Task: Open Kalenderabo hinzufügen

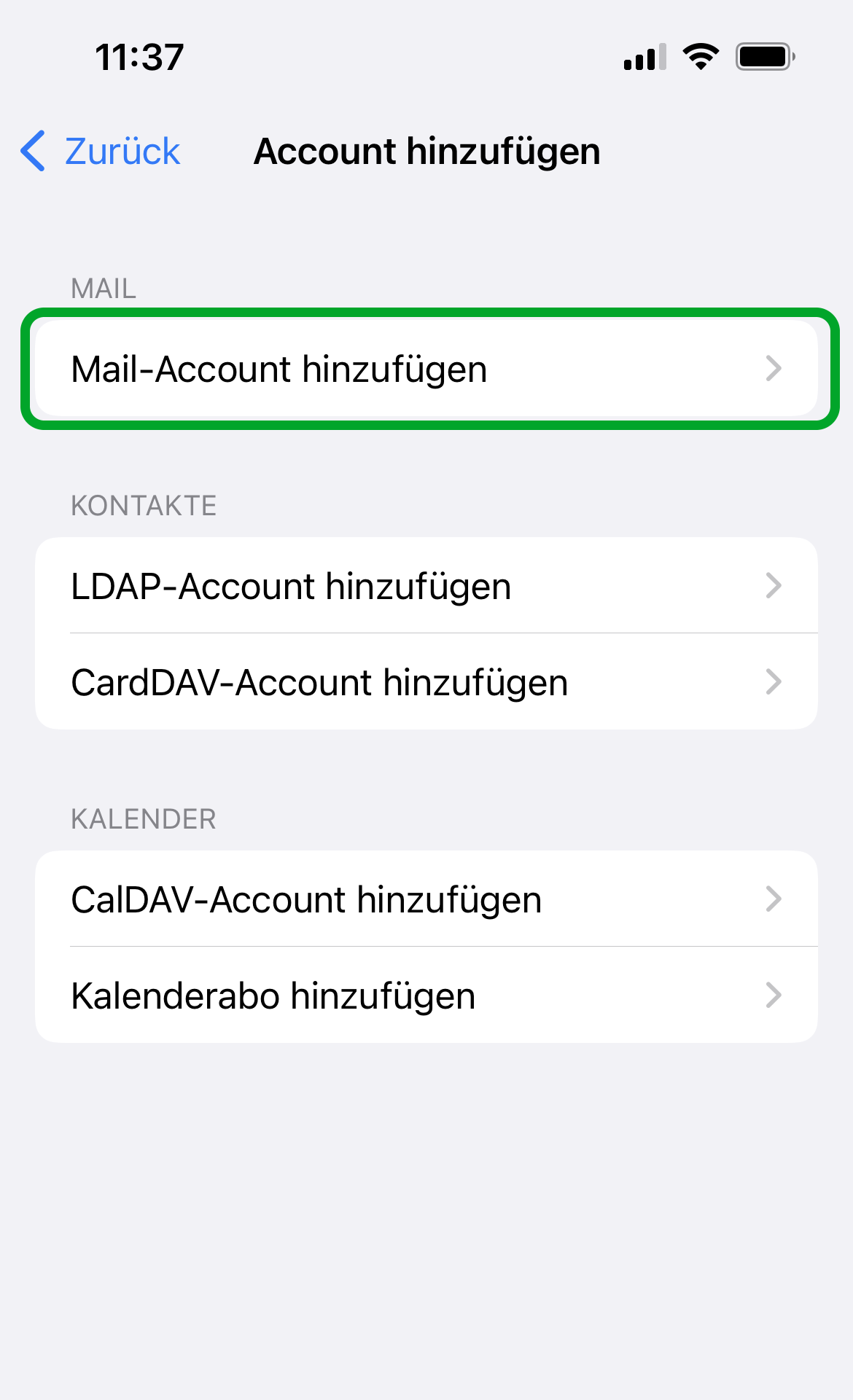Action: (x=426, y=996)
